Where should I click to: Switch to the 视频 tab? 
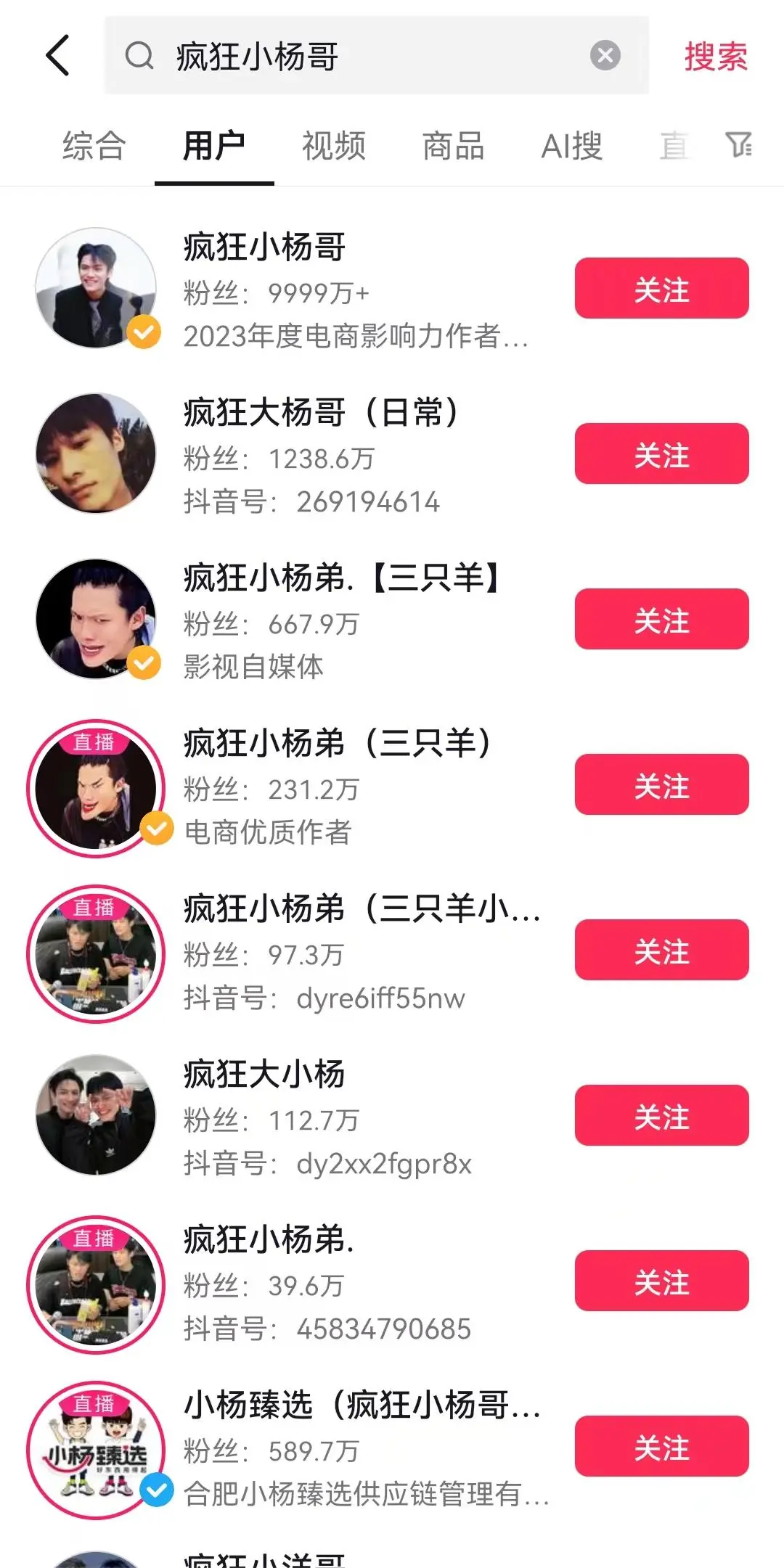[x=334, y=146]
